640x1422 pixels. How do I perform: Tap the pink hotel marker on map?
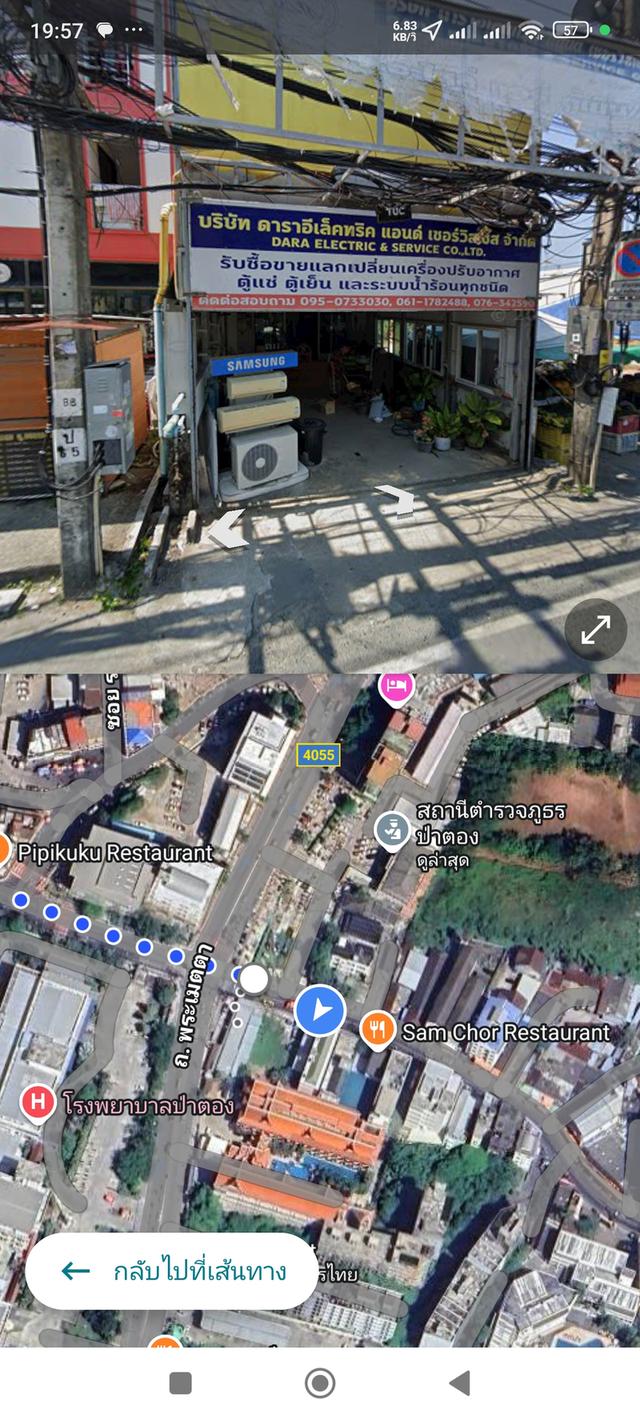click(x=396, y=686)
